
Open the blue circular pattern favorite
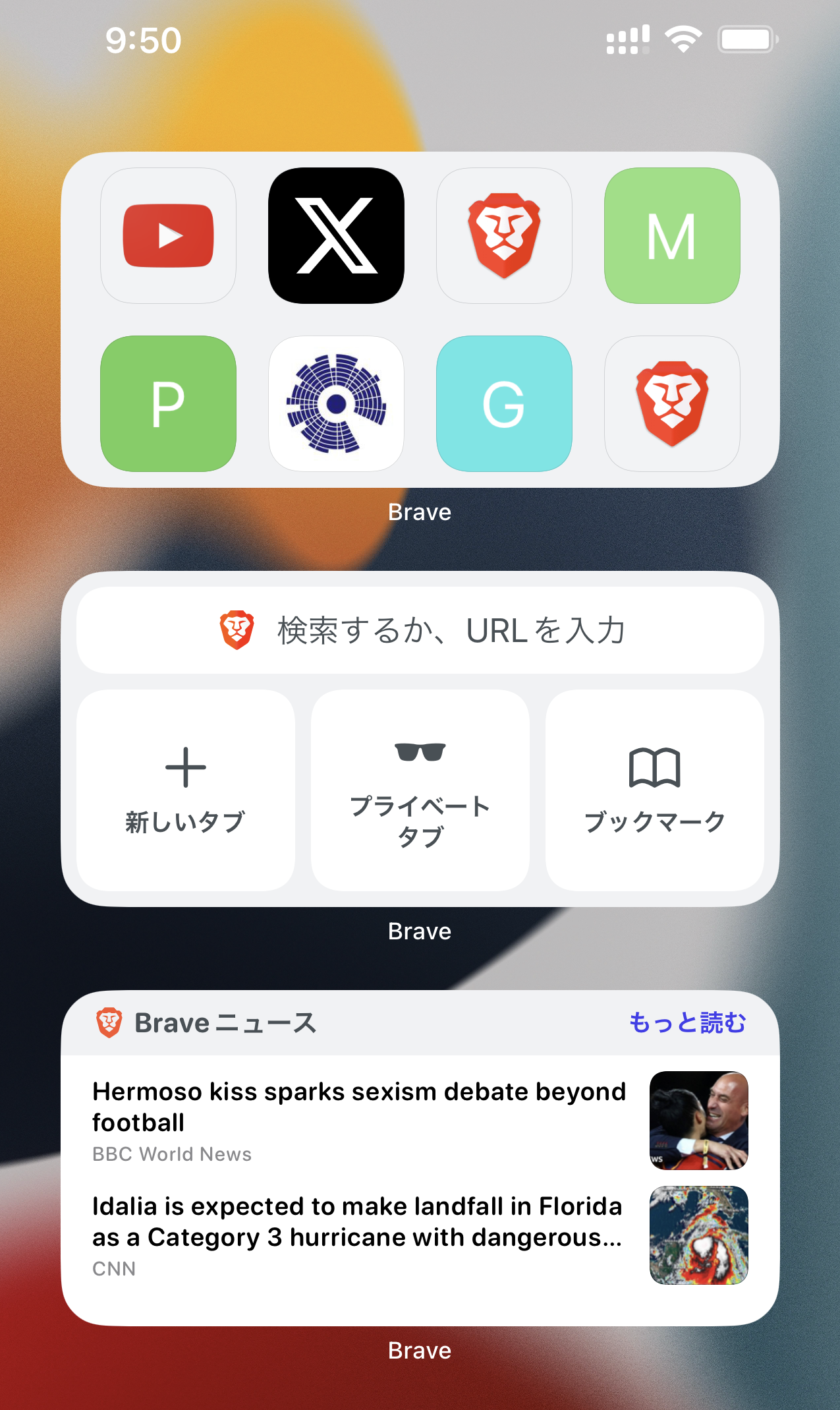336,403
